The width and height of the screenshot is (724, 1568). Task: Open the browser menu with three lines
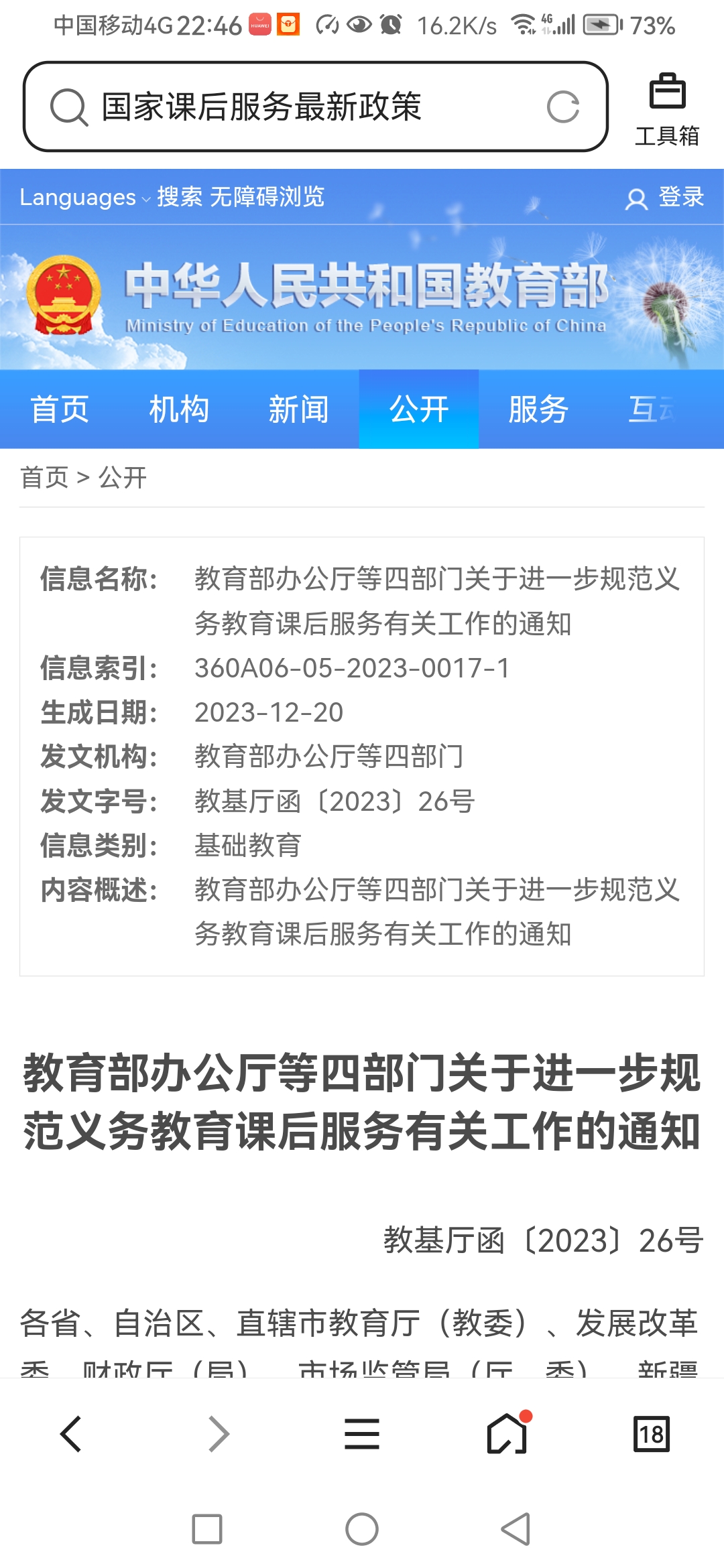[x=362, y=1434]
